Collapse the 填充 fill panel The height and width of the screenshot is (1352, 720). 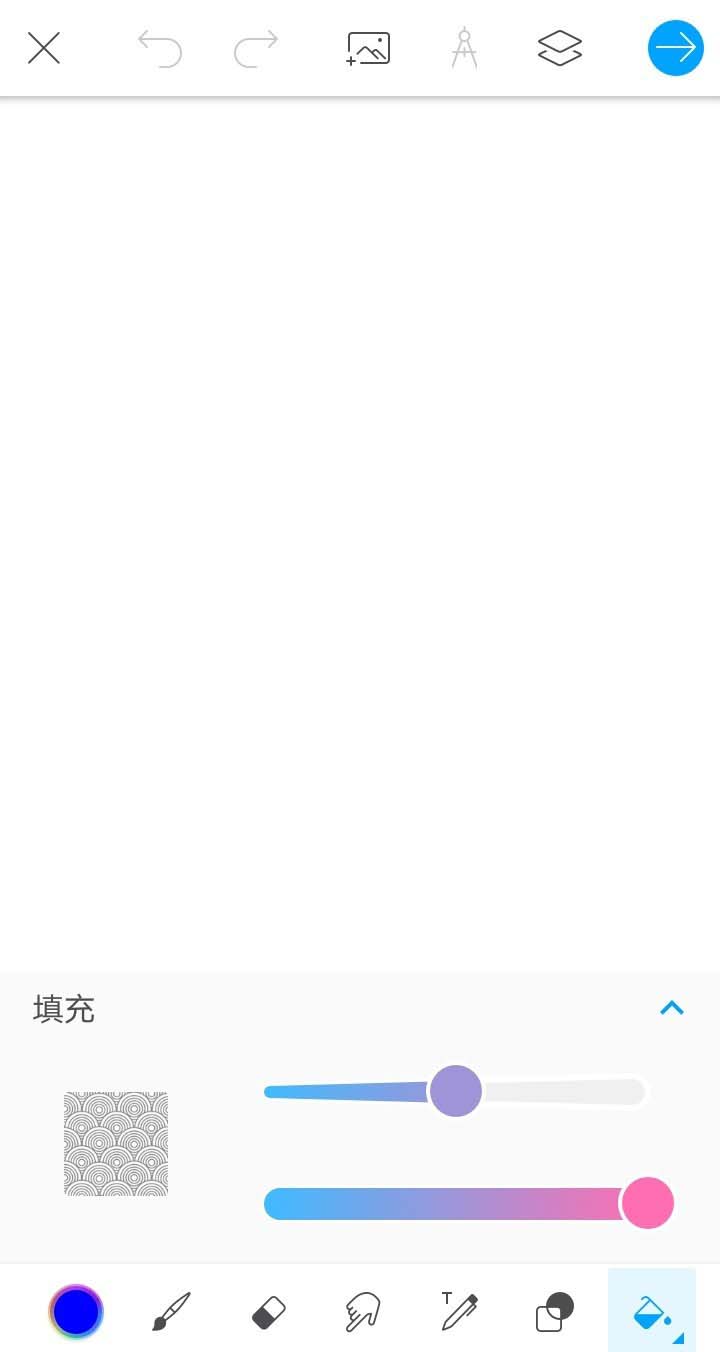672,1008
